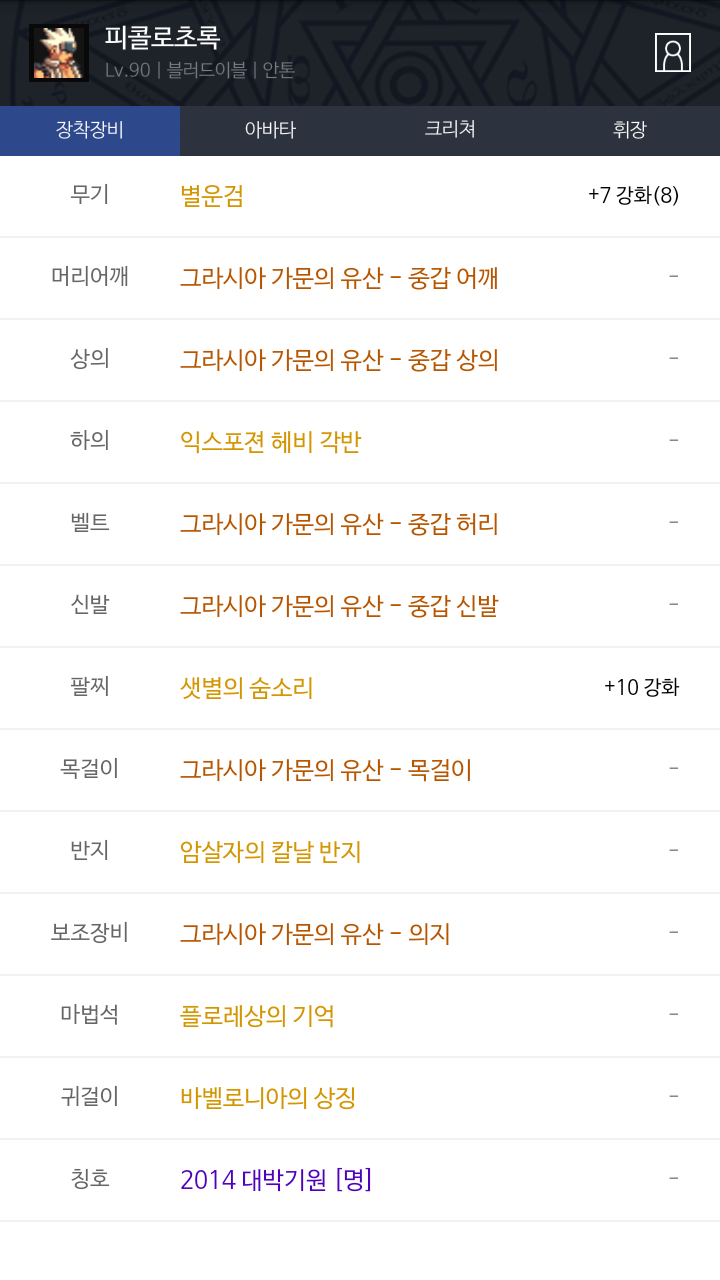
Task: Open 그라시아 가문의 유산 - 중갑 신발
Action: (x=339, y=606)
